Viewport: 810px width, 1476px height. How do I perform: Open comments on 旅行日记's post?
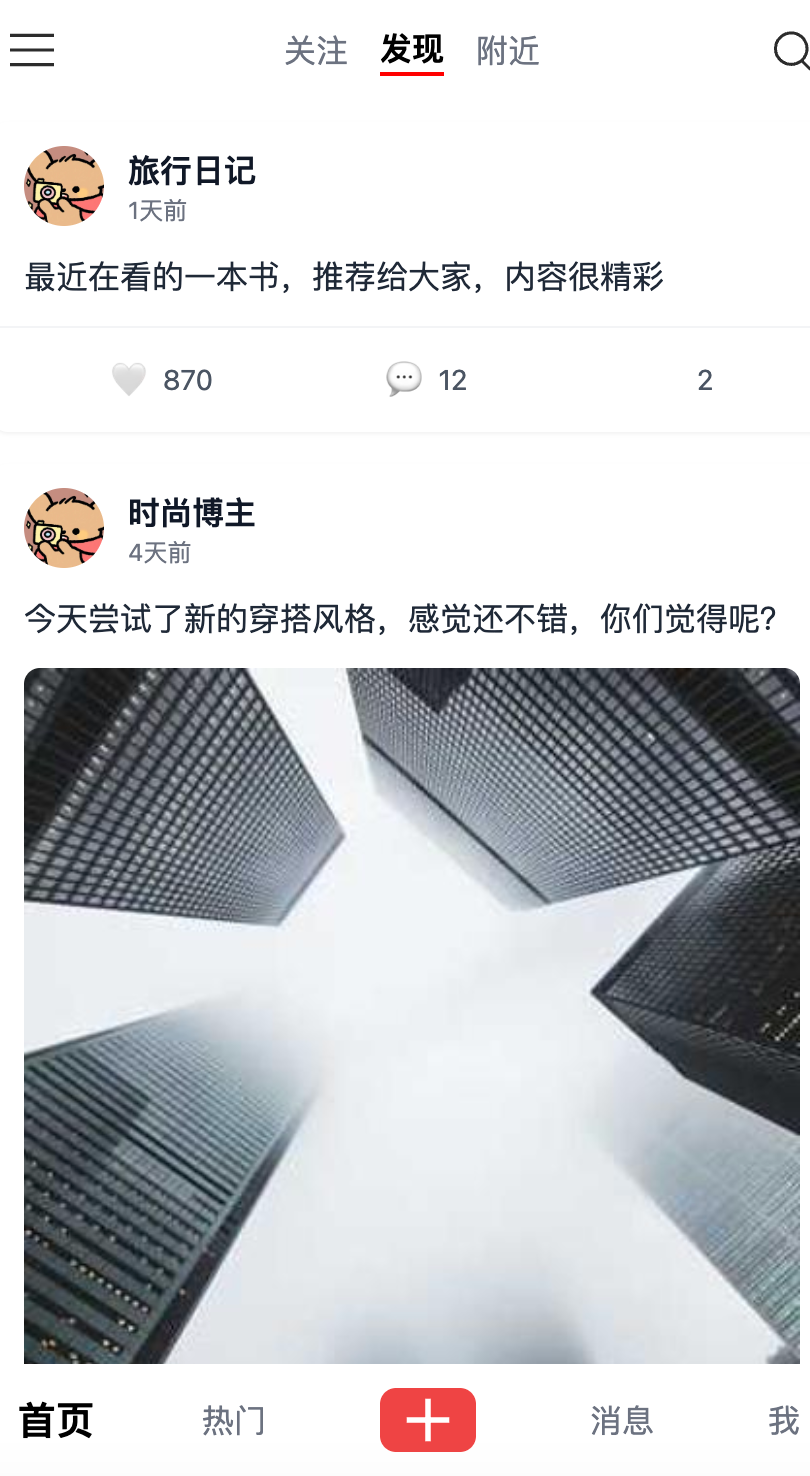(404, 380)
